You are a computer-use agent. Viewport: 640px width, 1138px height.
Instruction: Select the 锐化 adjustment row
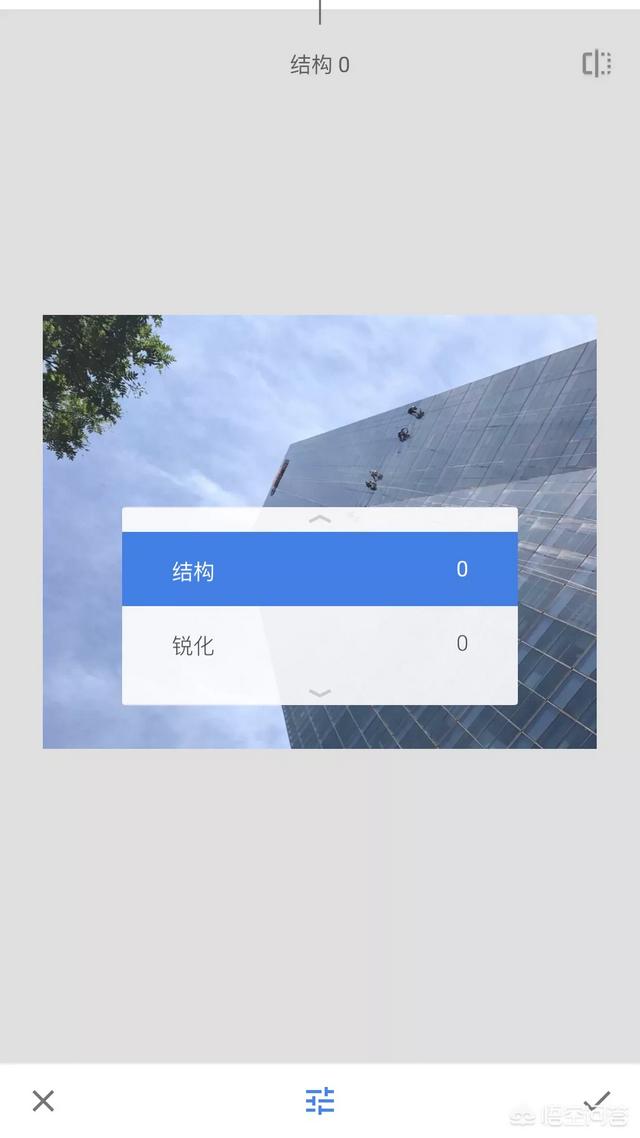pyautogui.click(x=319, y=644)
